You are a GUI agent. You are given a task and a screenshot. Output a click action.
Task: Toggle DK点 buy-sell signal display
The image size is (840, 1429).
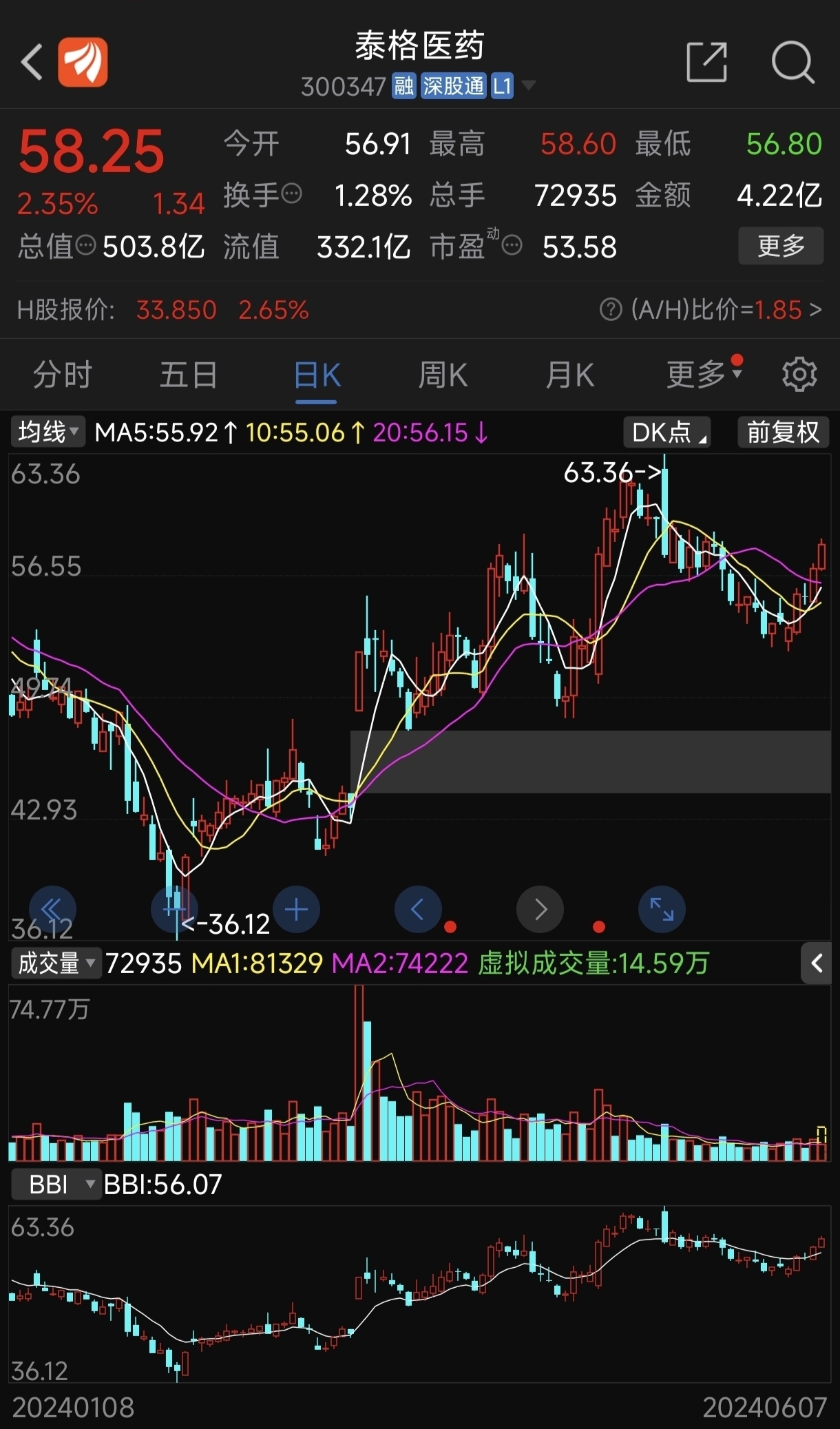pos(665,432)
